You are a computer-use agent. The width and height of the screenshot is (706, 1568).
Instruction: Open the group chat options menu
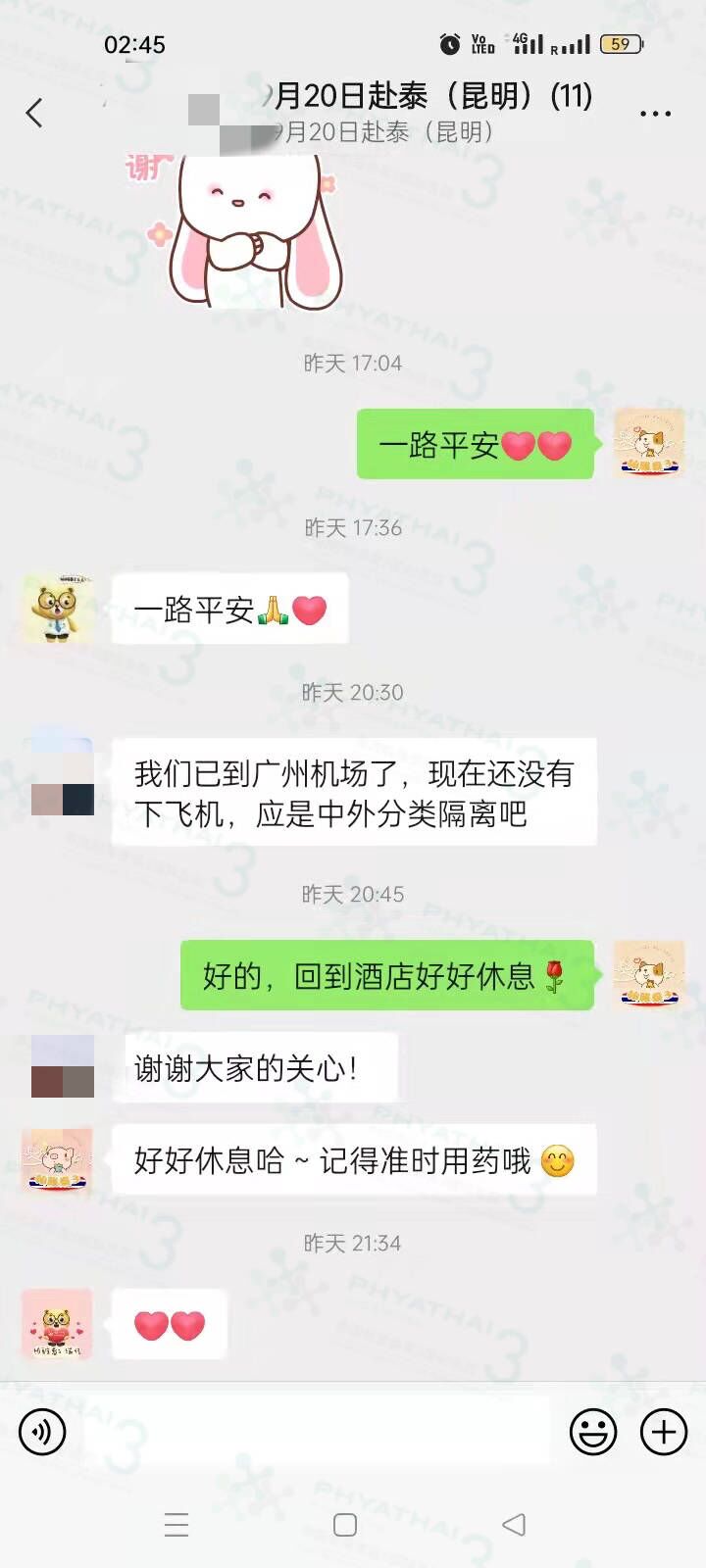(x=655, y=114)
